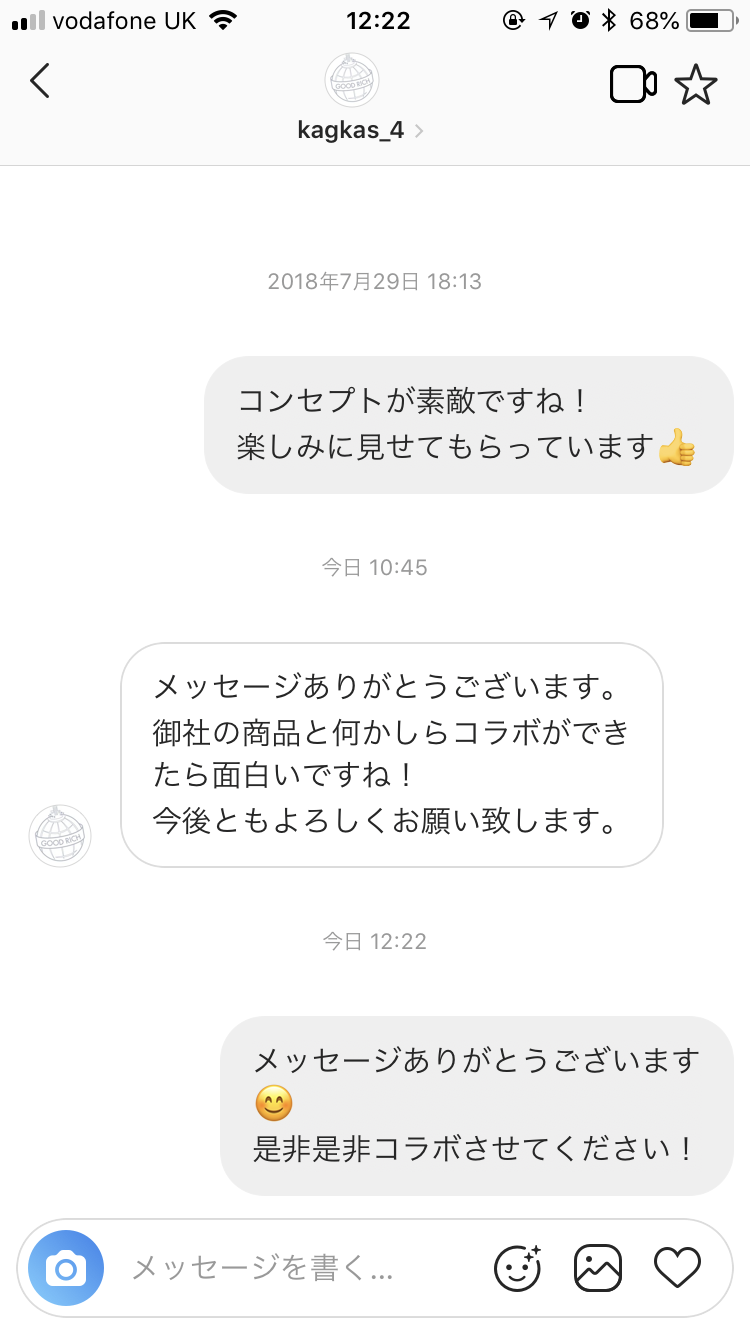The width and height of the screenshot is (750, 1334).
Task: Tap the message text field
Action: (x=300, y=1269)
